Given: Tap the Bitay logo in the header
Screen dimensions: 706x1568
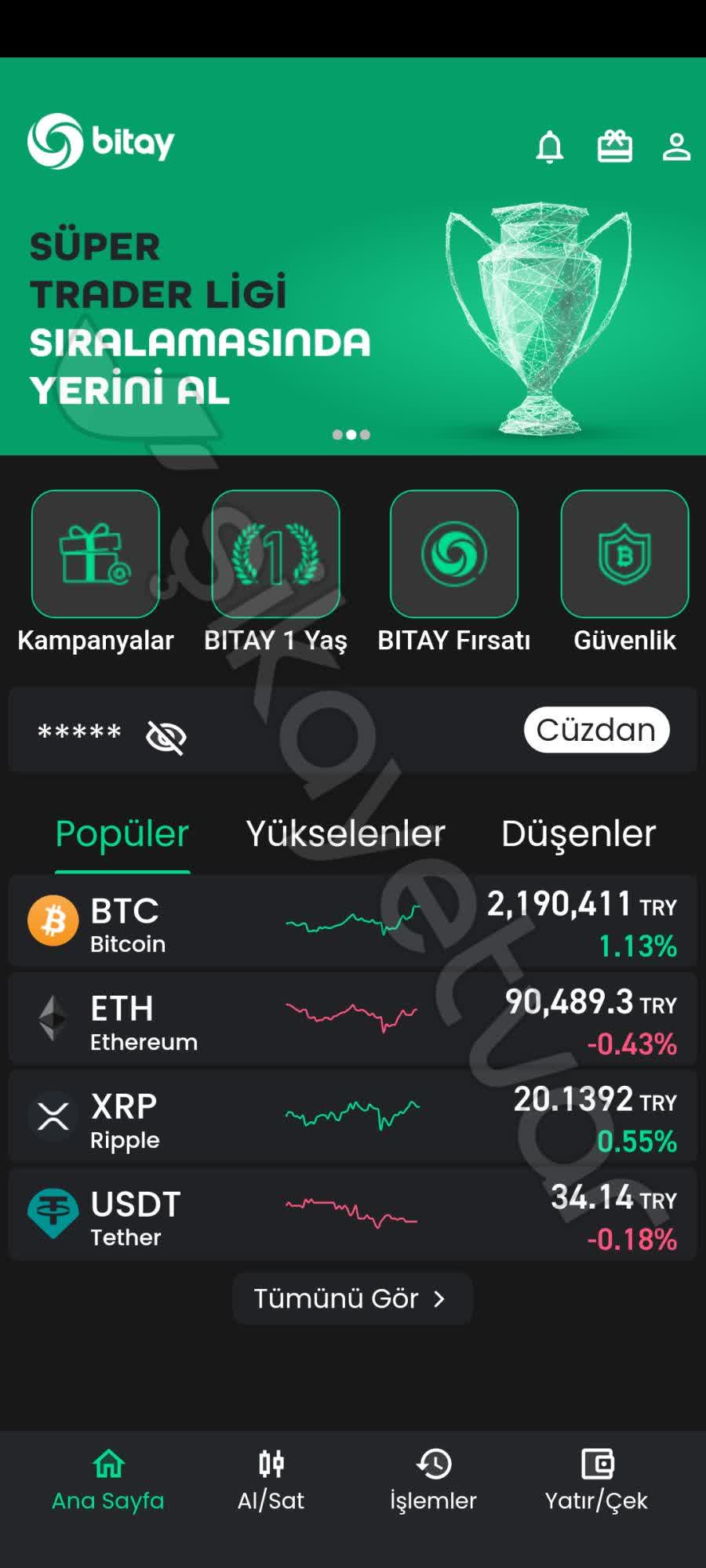Looking at the screenshot, I should click(102, 141).
